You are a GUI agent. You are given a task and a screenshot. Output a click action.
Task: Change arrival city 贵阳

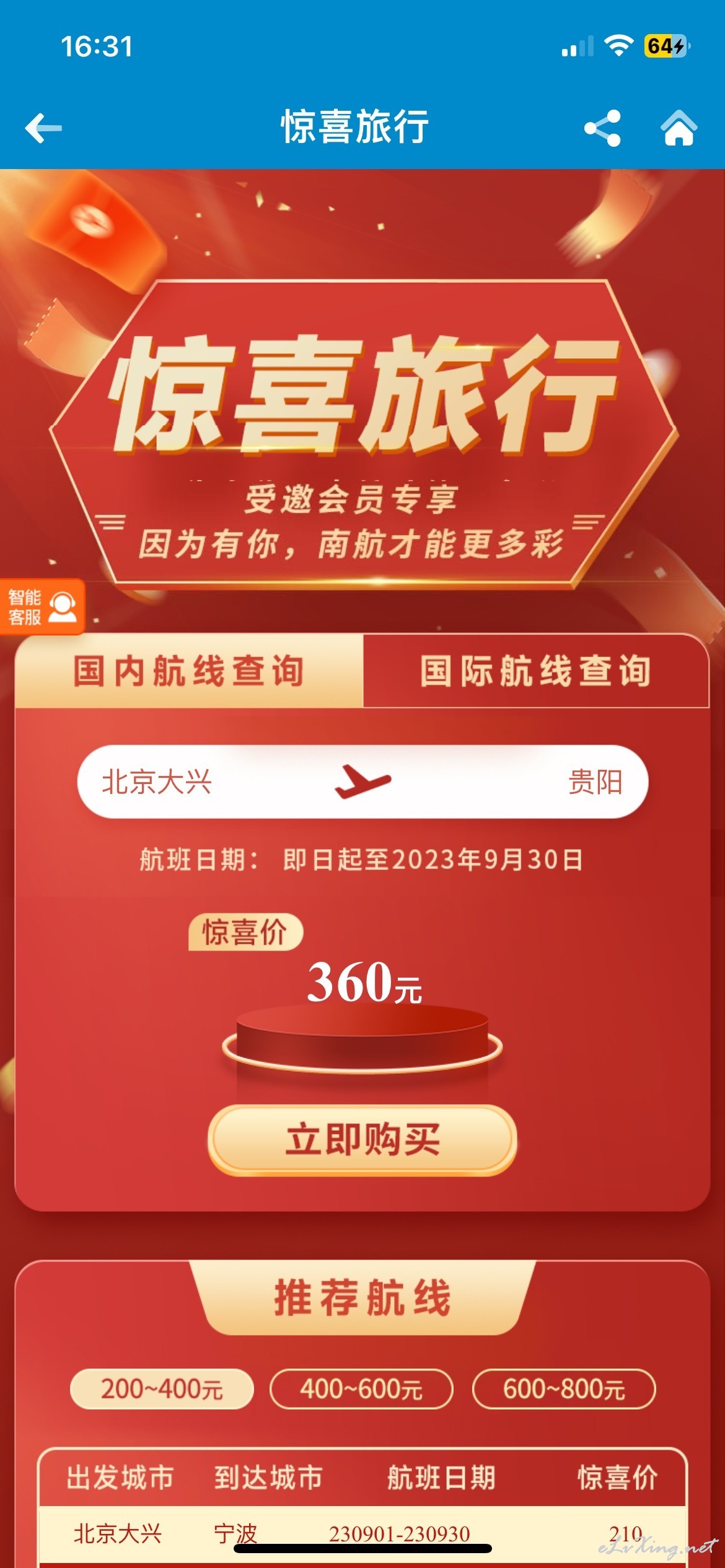595,782
